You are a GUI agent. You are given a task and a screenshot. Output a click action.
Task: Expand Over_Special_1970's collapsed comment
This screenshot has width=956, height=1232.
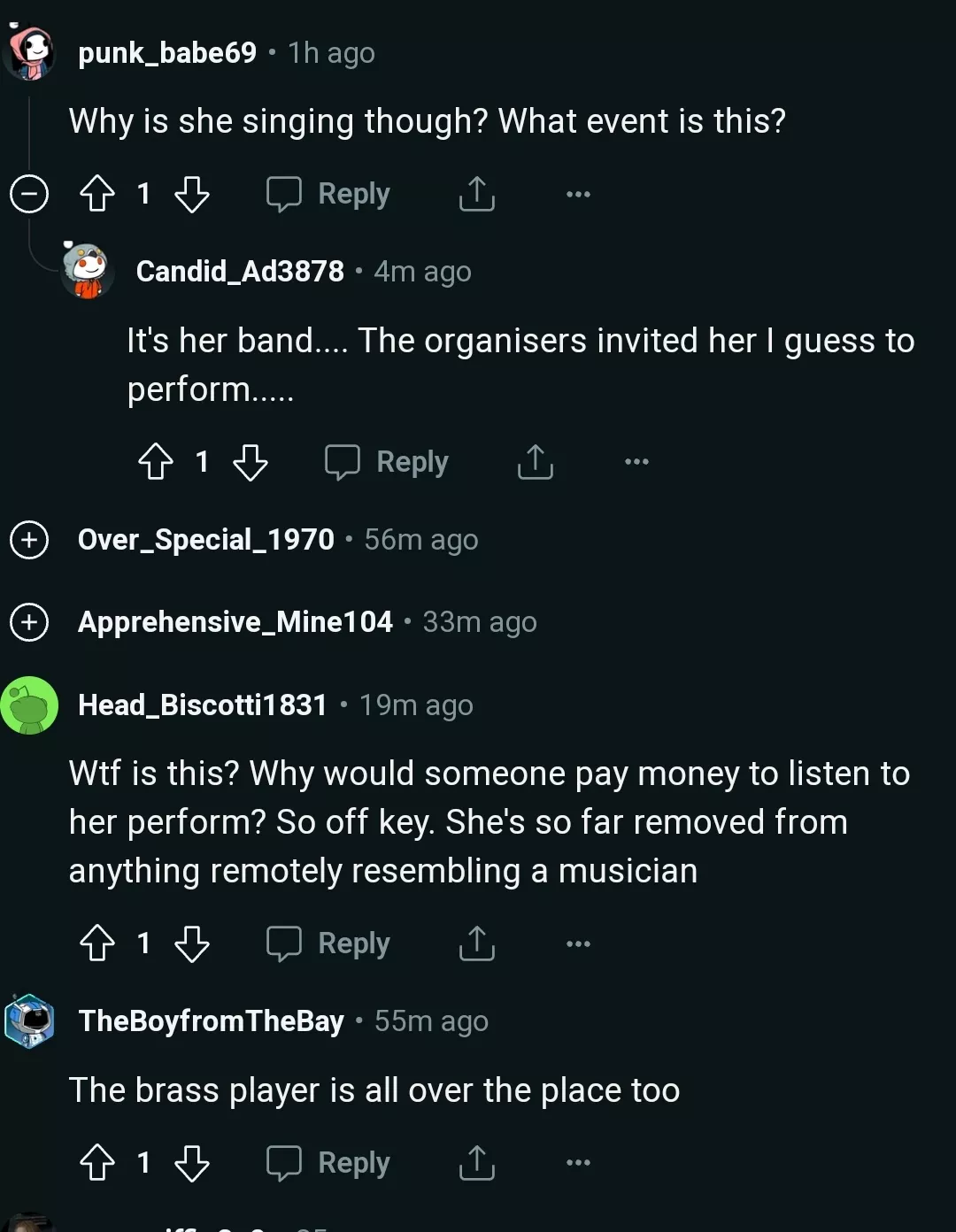click(29, 539)
